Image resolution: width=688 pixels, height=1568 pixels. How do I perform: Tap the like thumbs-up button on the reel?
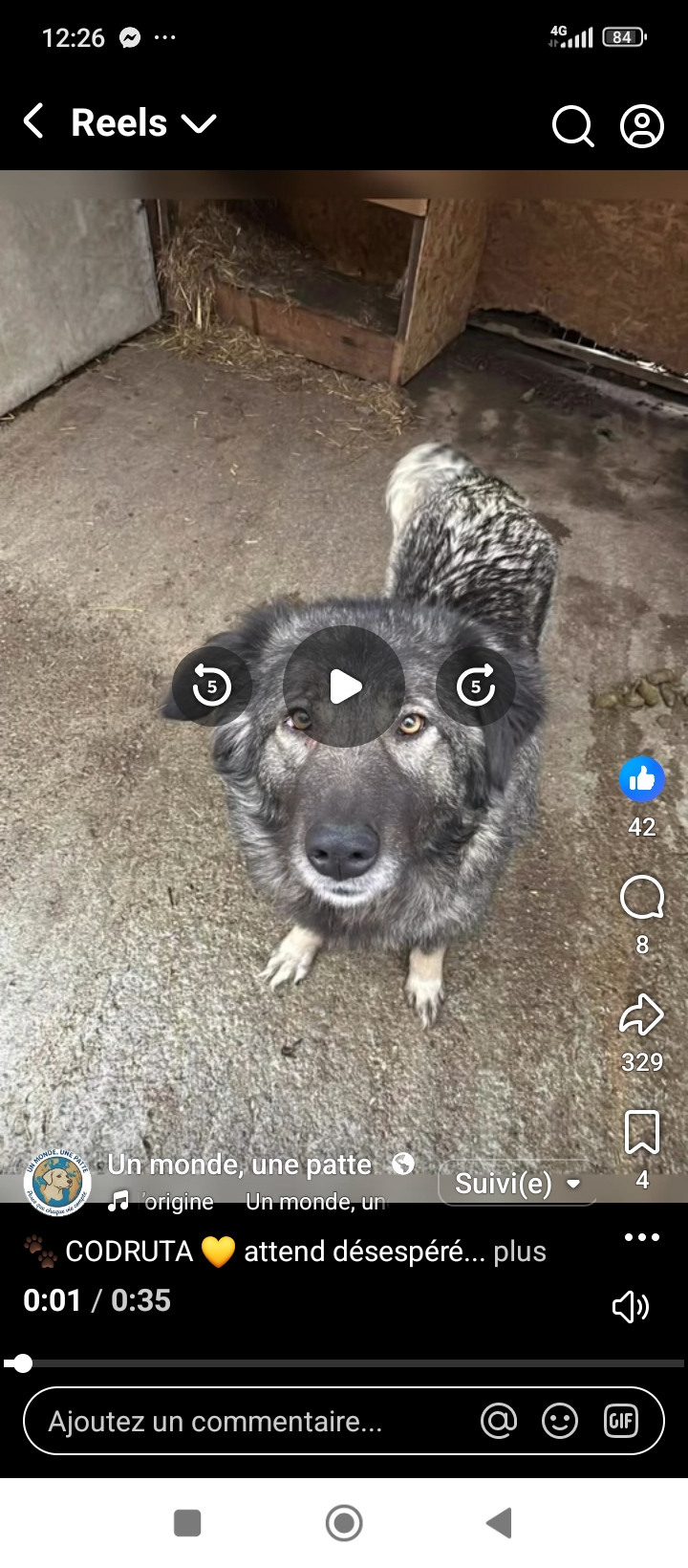click(642, 780)
